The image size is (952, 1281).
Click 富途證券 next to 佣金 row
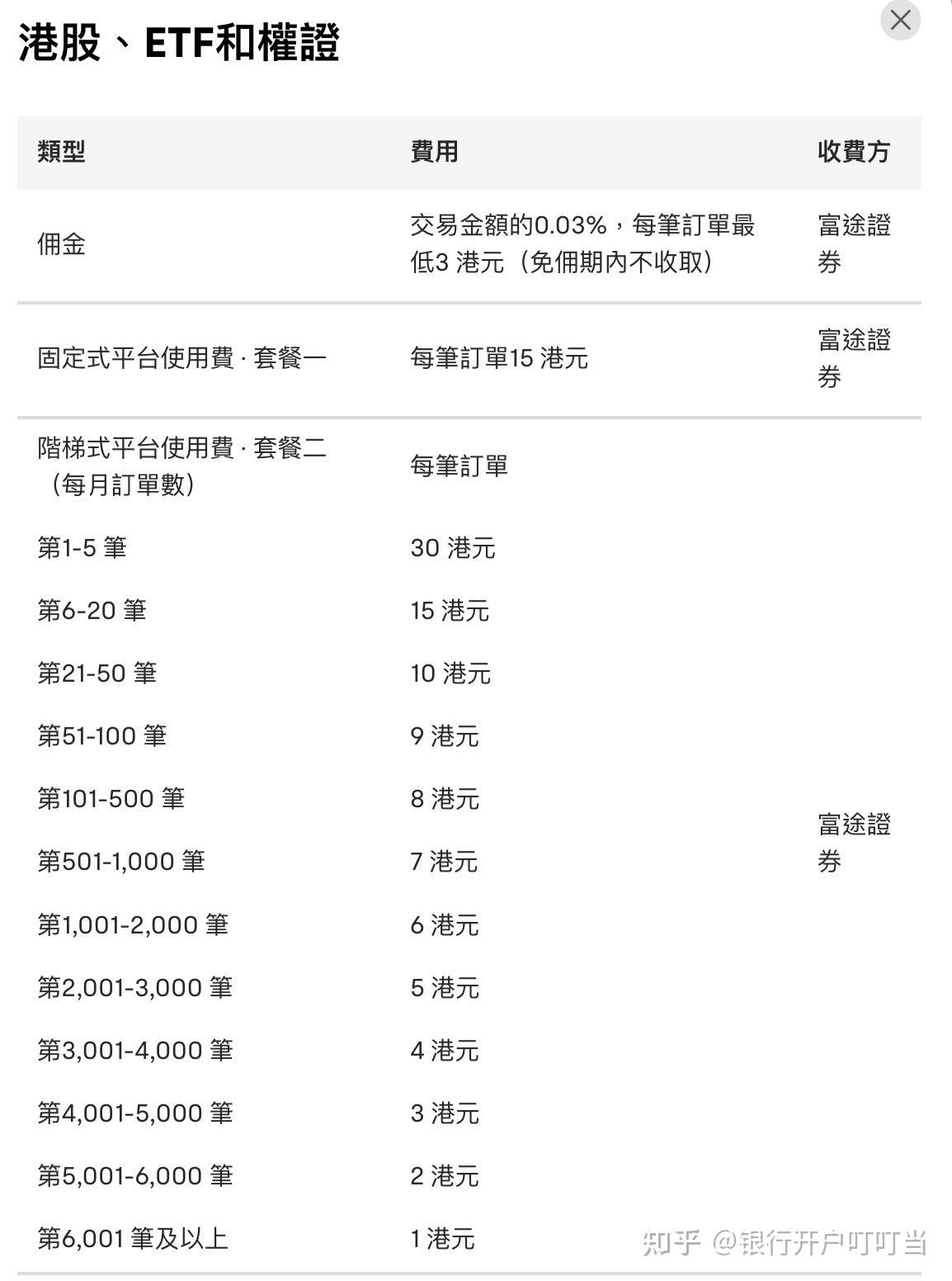tap(854, 245)
